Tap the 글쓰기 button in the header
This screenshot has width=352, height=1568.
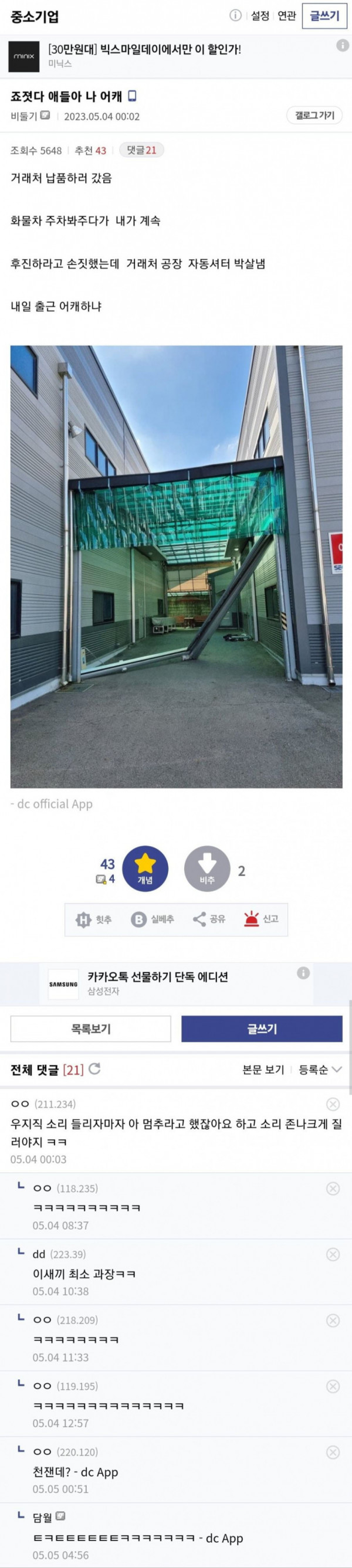324,16
